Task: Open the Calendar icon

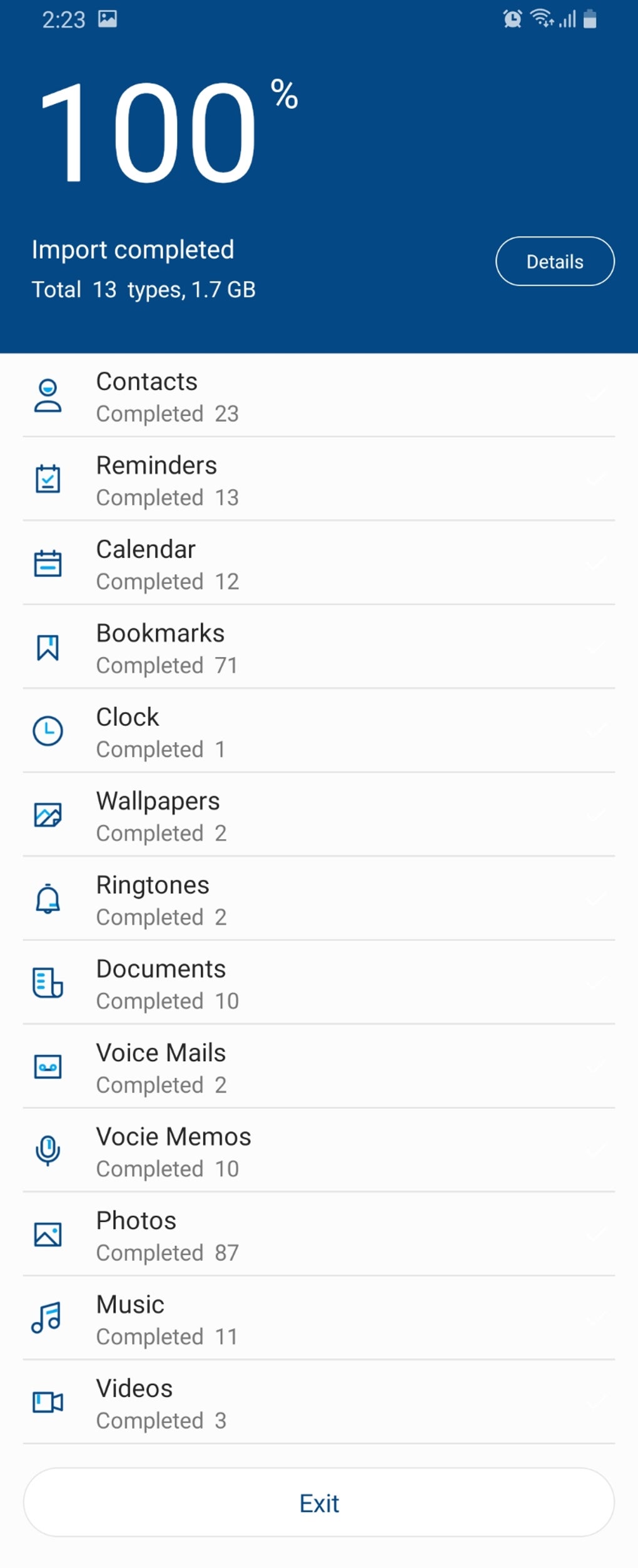Action: tap(48, 563)
